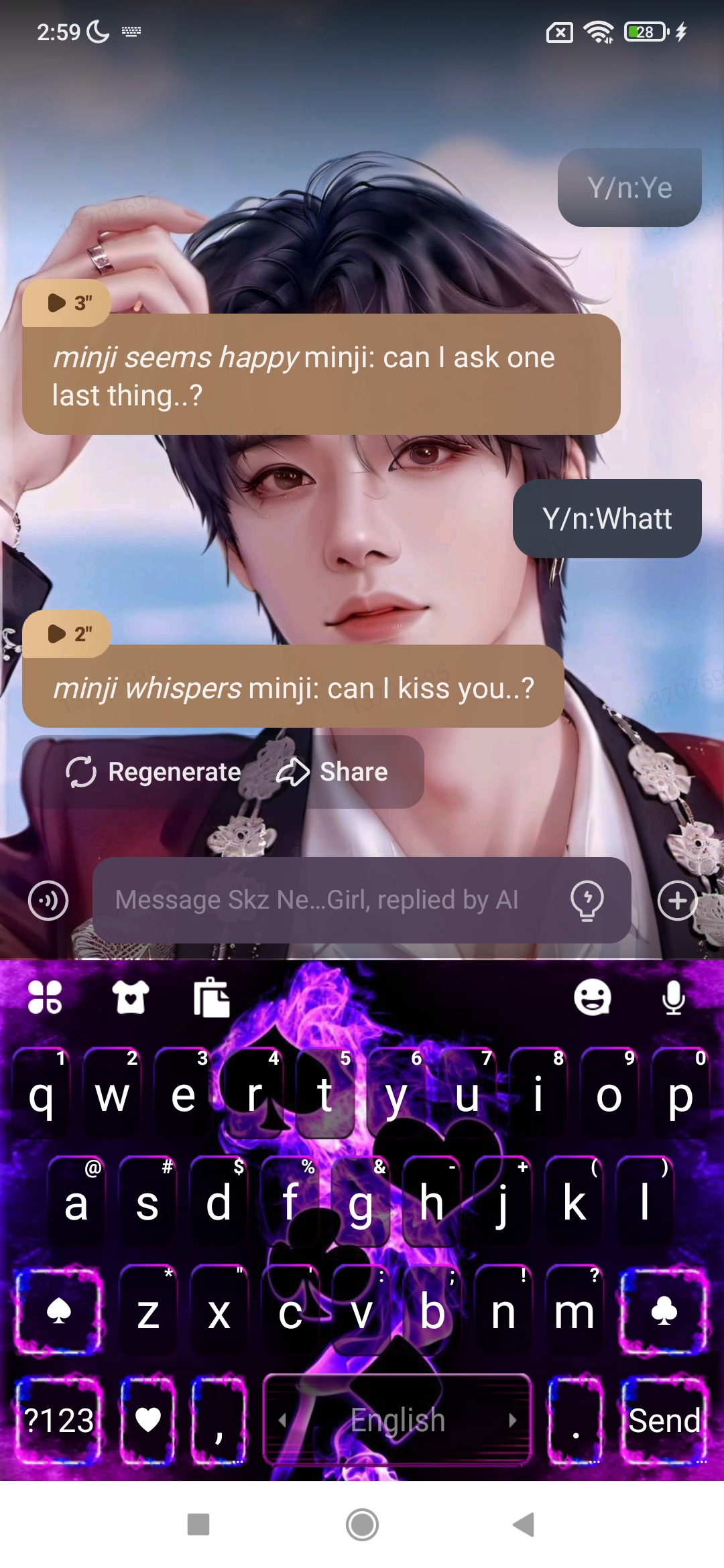Get reply suggestions via lightbulb icon

click(x=587, y=901)
